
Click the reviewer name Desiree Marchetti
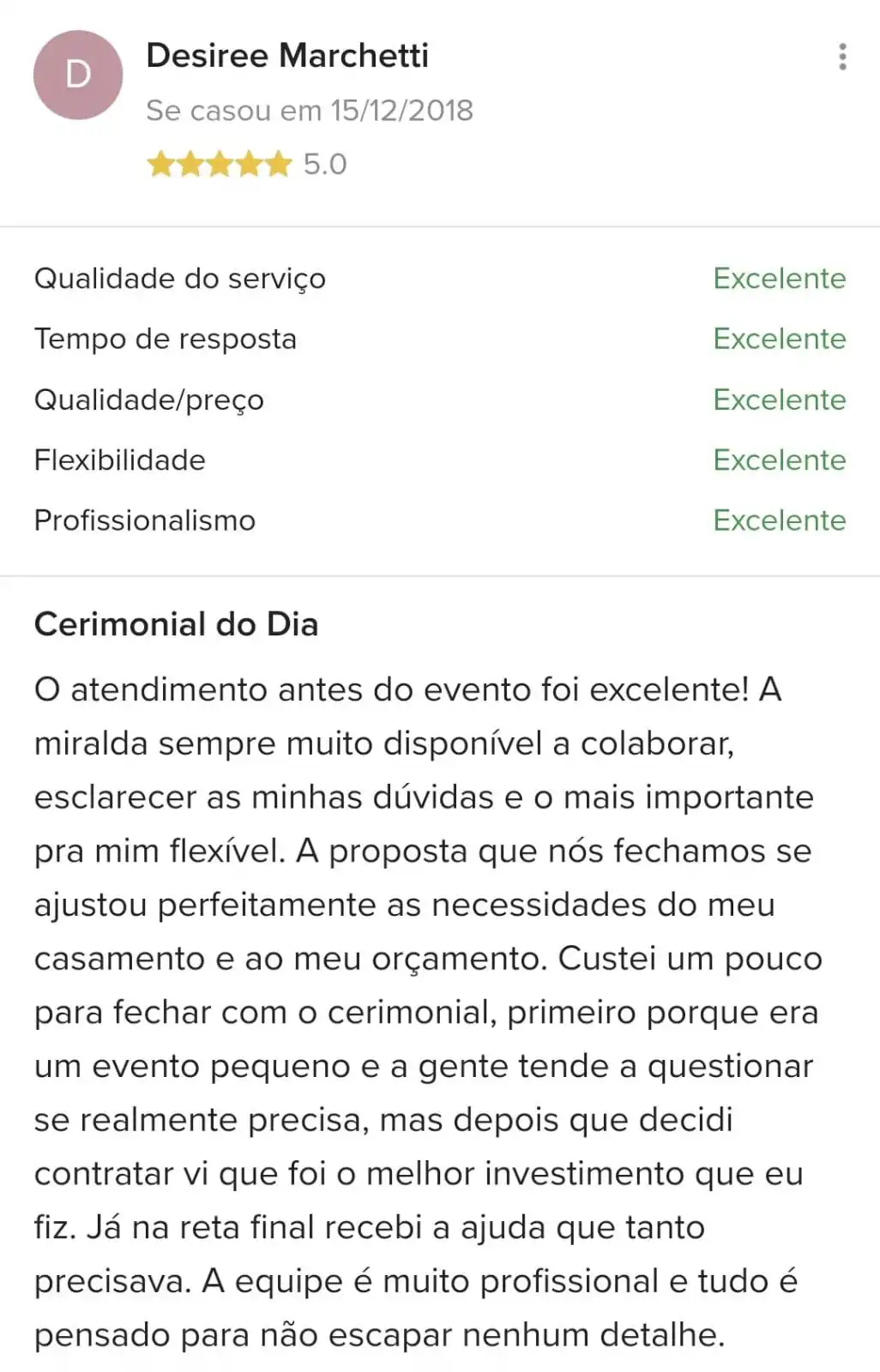289,55
